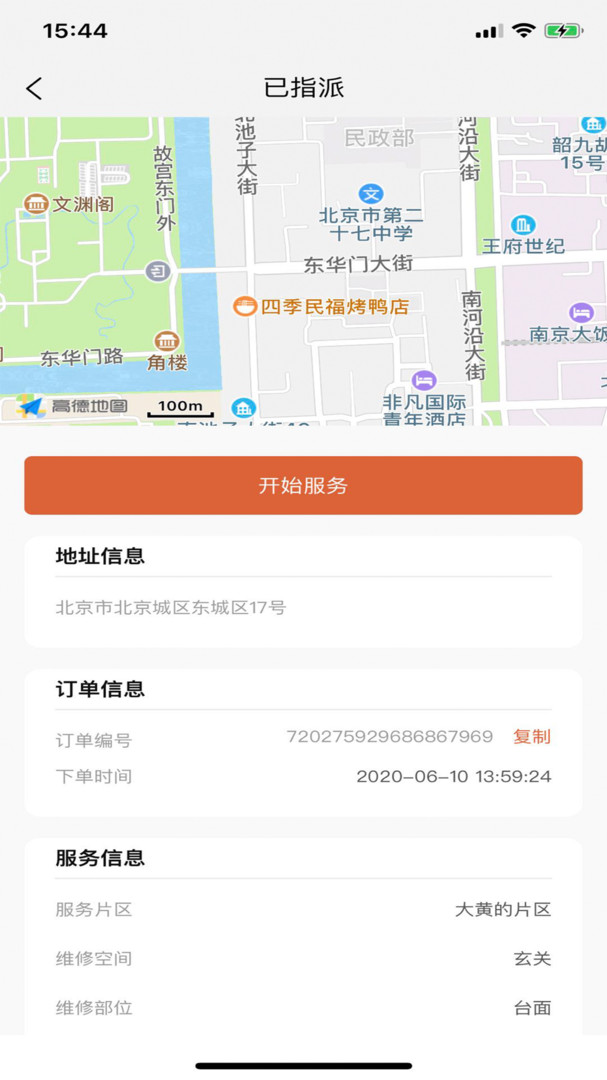
Task: Copy the order number with 复制
Action: coord(531,737)
